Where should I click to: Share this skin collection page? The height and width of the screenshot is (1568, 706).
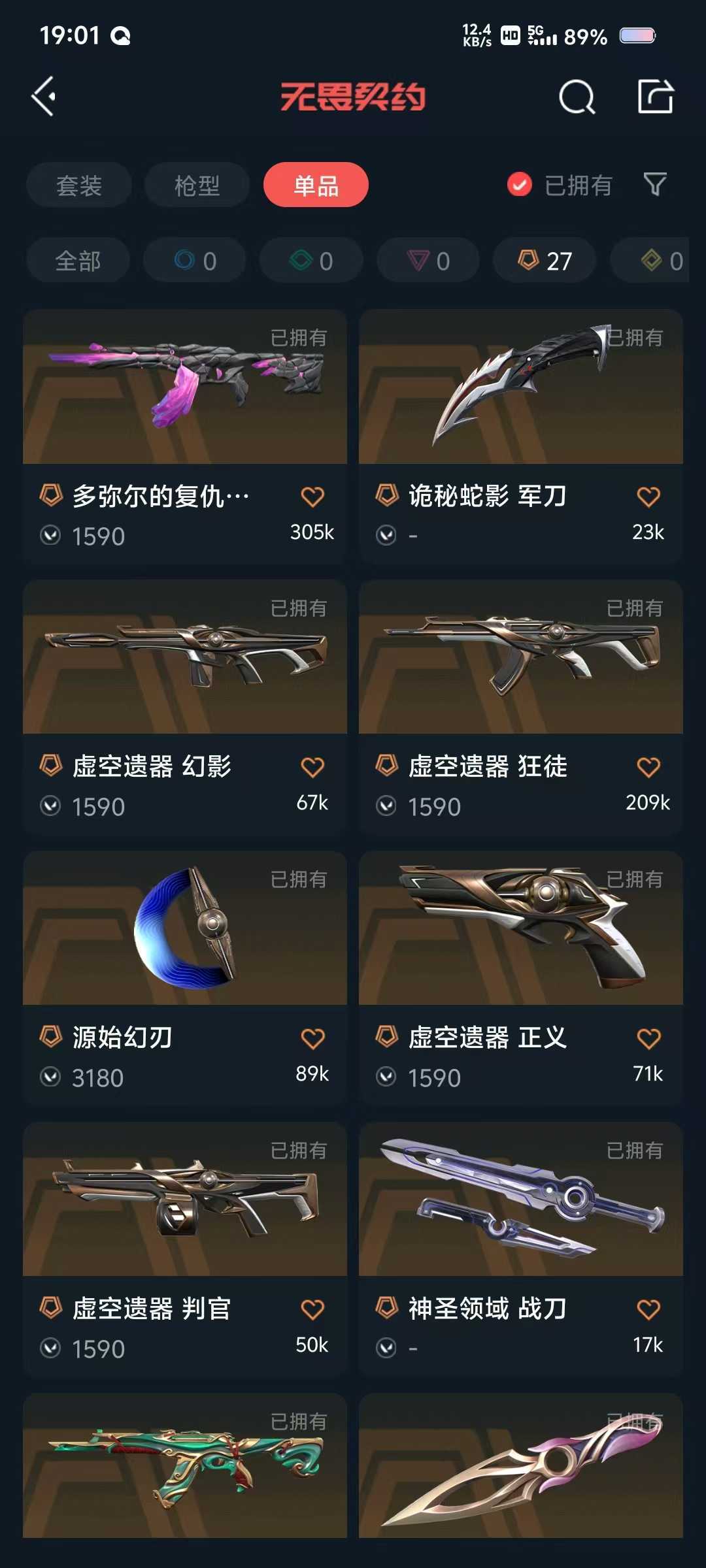pos(655,97)
